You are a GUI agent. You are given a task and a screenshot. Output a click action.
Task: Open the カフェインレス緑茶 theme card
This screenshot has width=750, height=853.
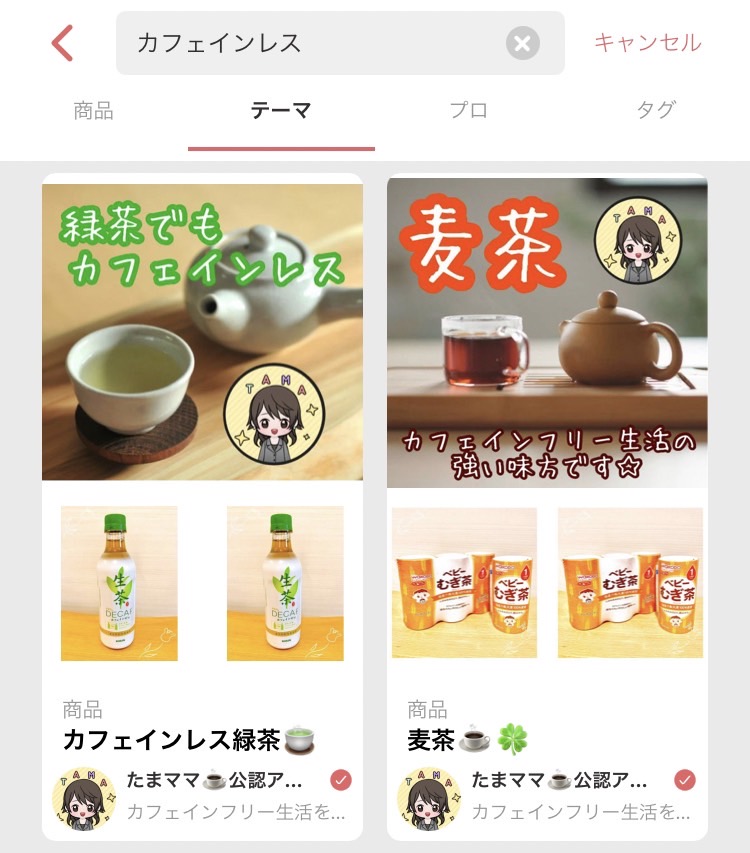pos(202,331)
